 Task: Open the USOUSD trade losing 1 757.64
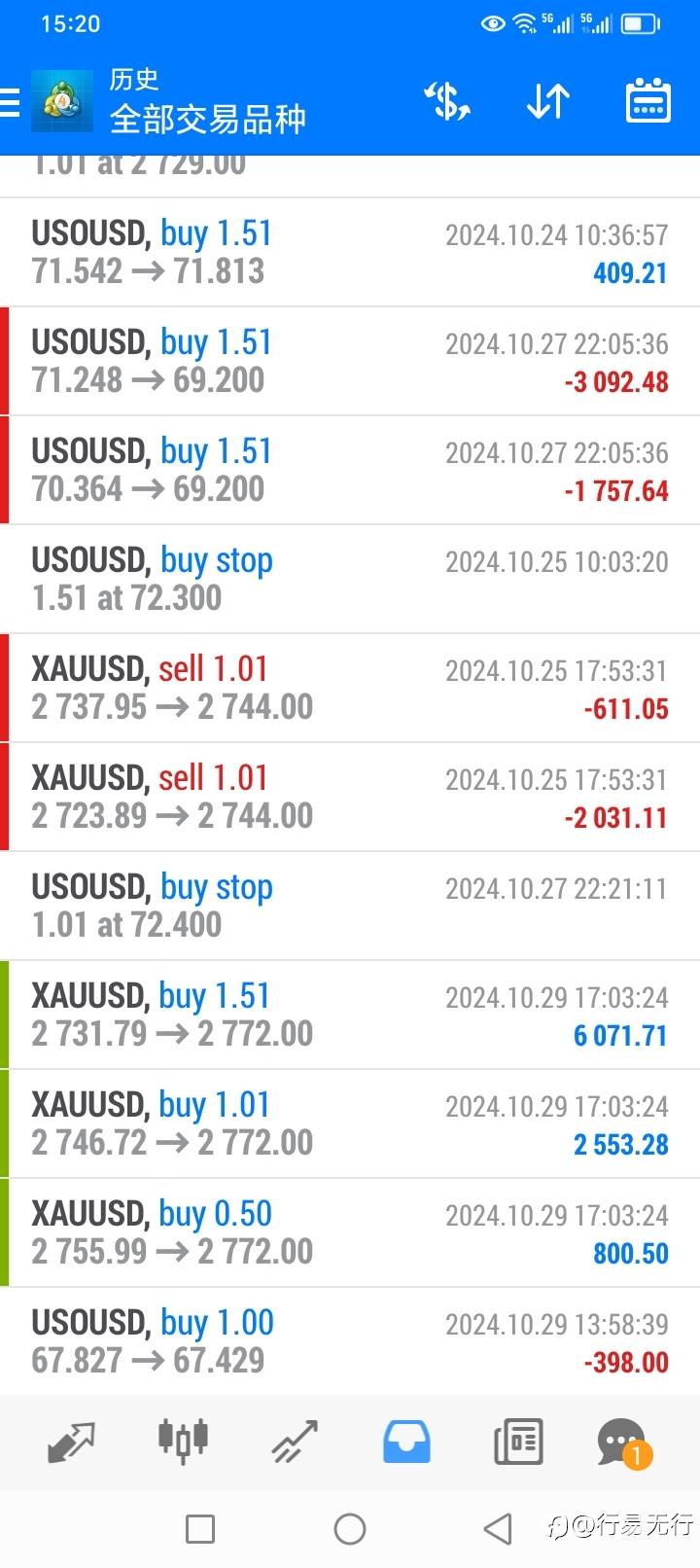click(x=350, y=471)
